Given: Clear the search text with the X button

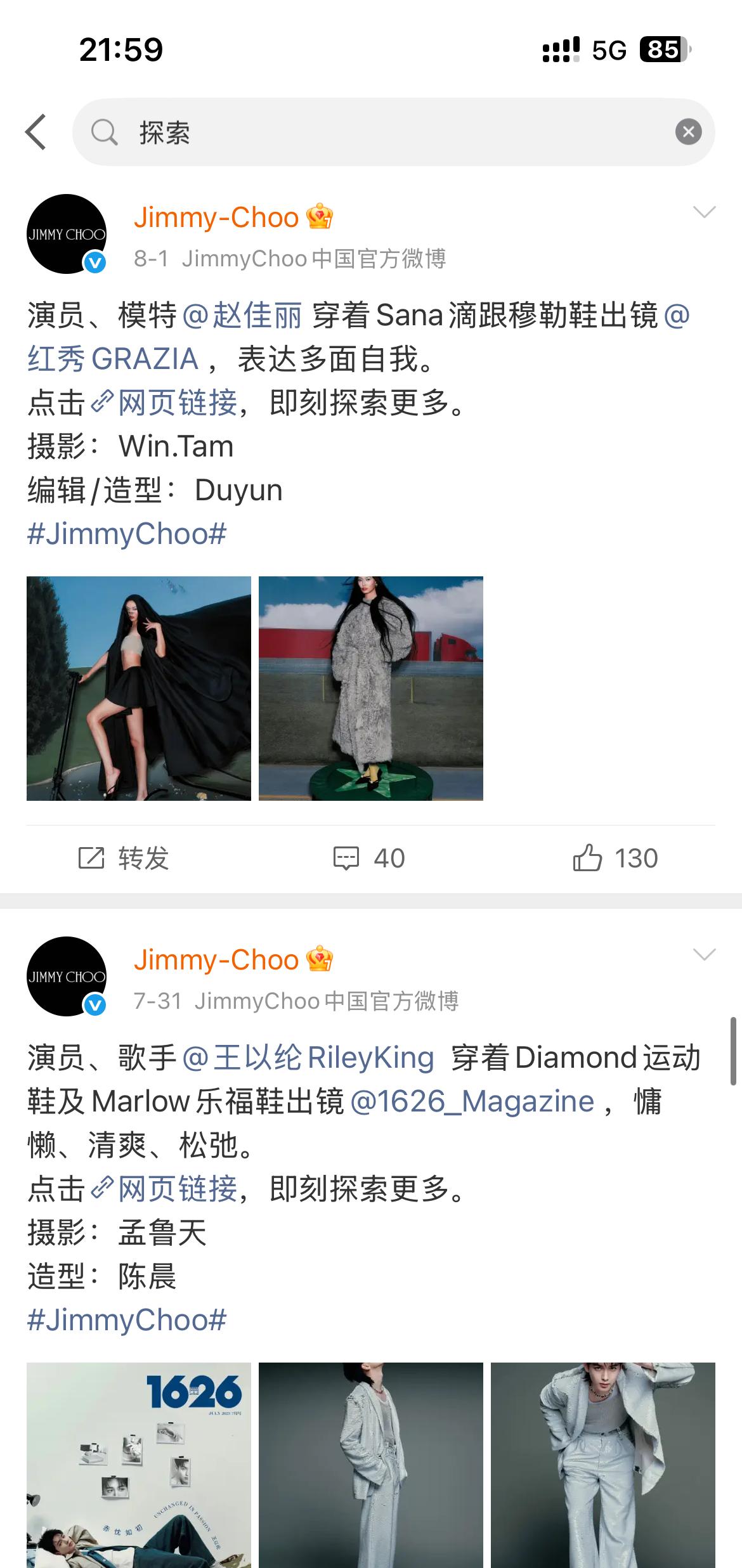Looking at the screenshot, I should pyautogui.click(x=688, y=132).
